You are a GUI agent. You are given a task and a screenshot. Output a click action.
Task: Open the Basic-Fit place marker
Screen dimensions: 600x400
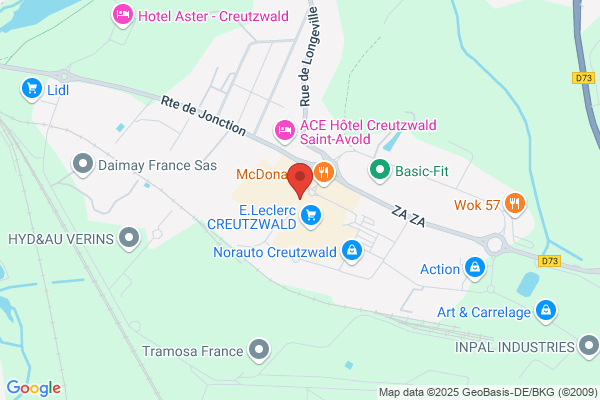click(x=380, y=170)
